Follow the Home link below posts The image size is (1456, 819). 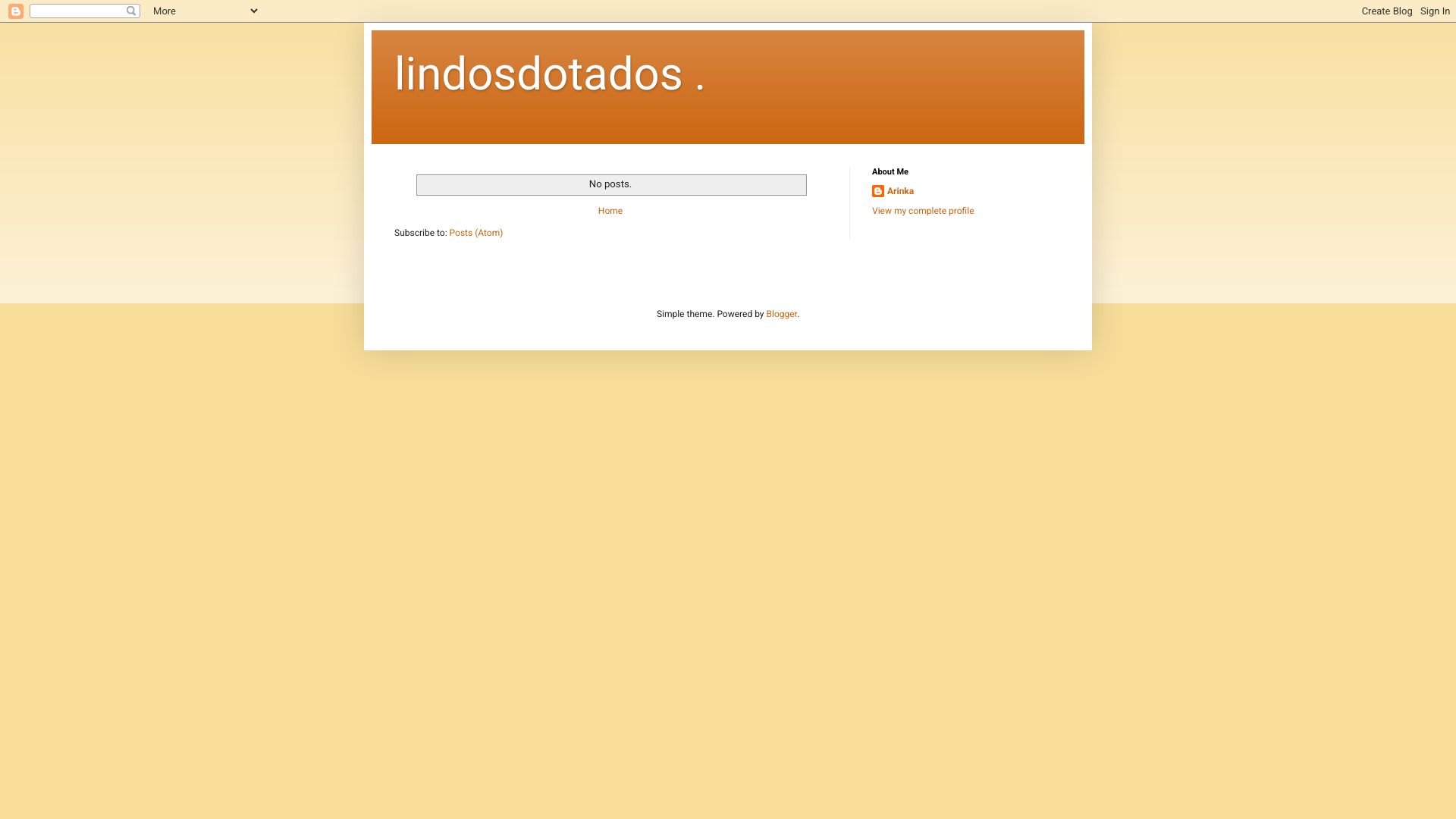610,211
